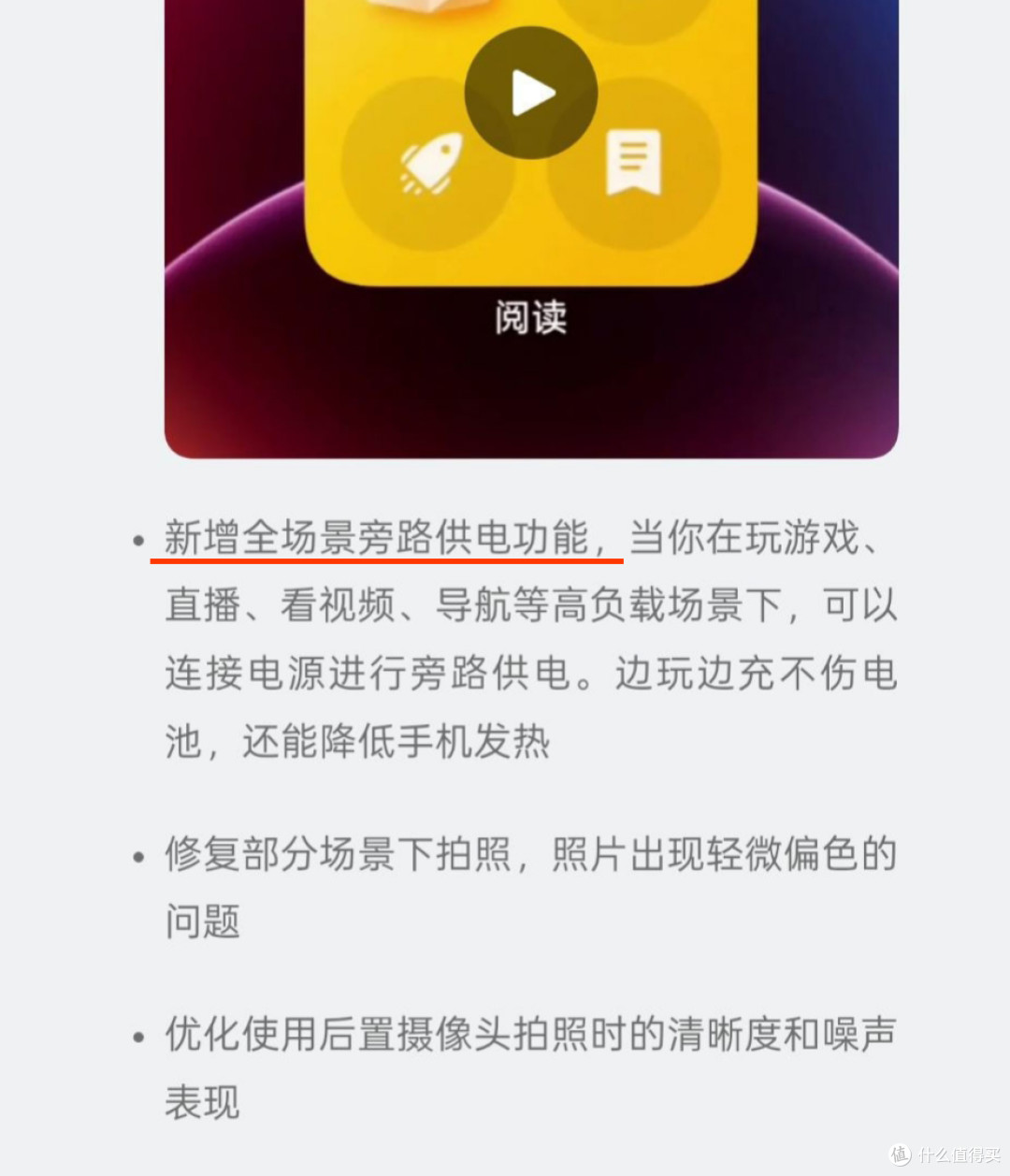Click the 值 circle logo in watermark

pyautogui.click(x=901, y=1153)
